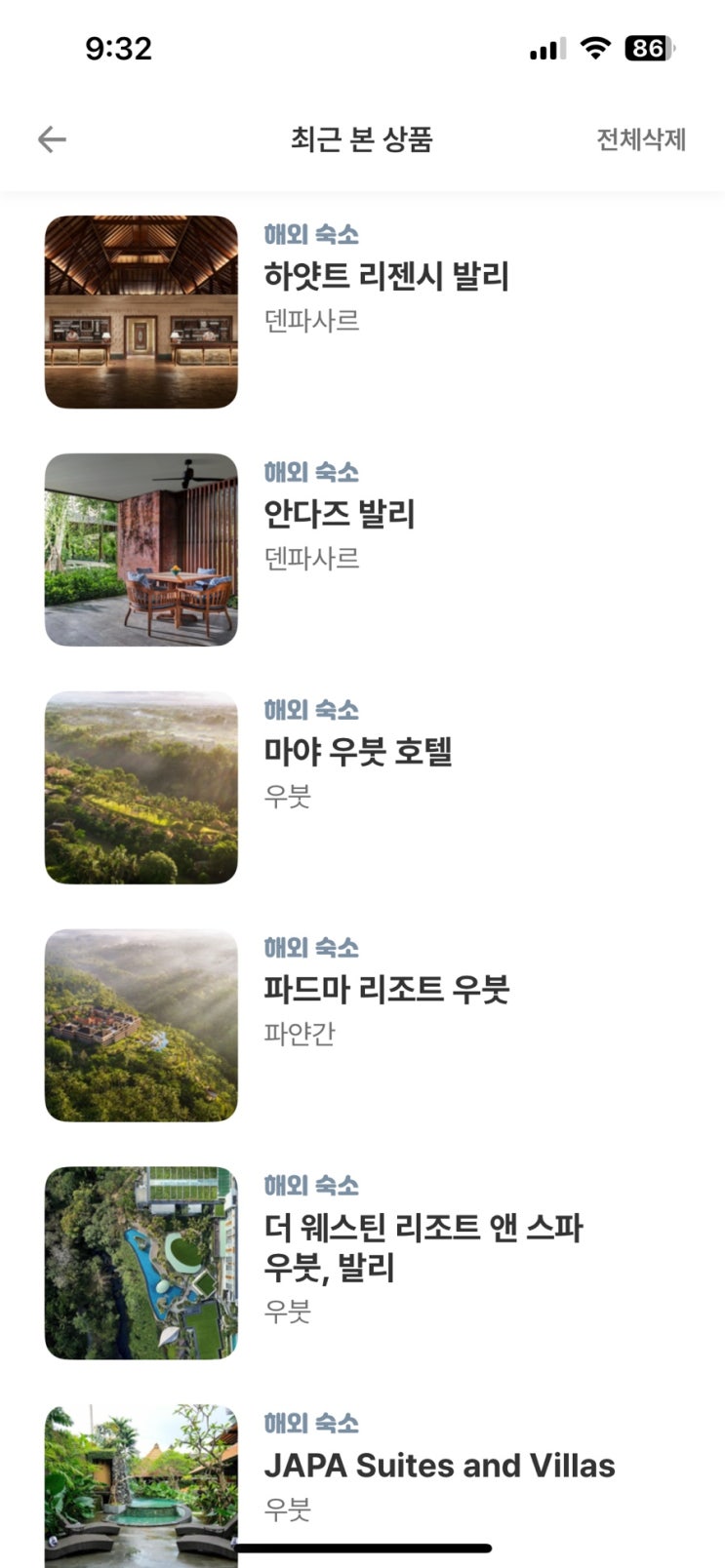Tap 전체삭제 to clear all items
725x1568 pixels.
pos(641,139)
